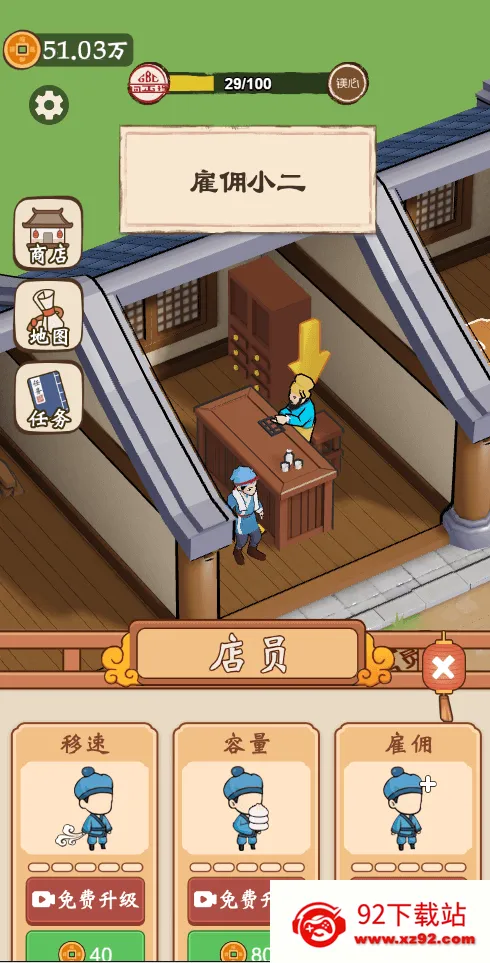Image resolution: width=490 pixels, height=963 pixels.
Task: Open the 地图 map
Action: tap(48, 315)
